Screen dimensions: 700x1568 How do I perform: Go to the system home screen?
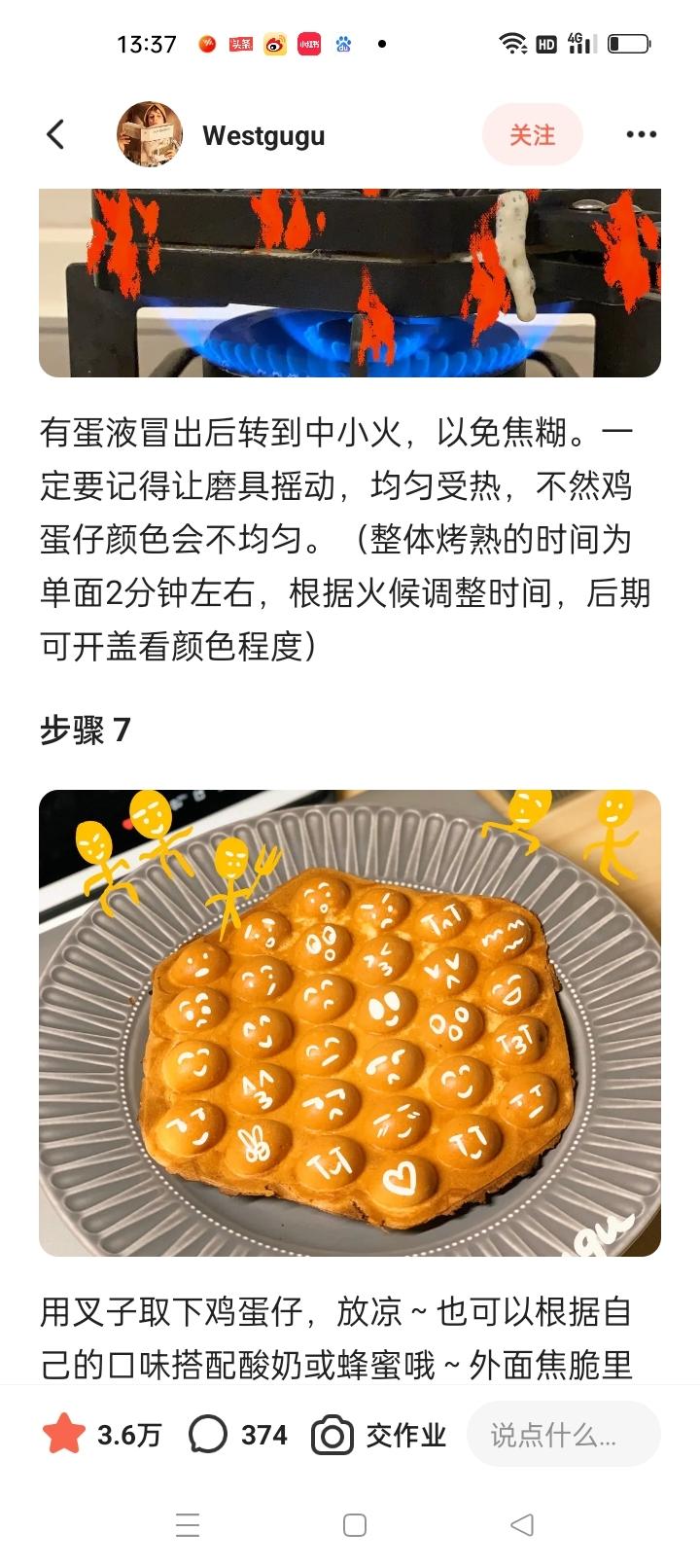pos(355,1524)
